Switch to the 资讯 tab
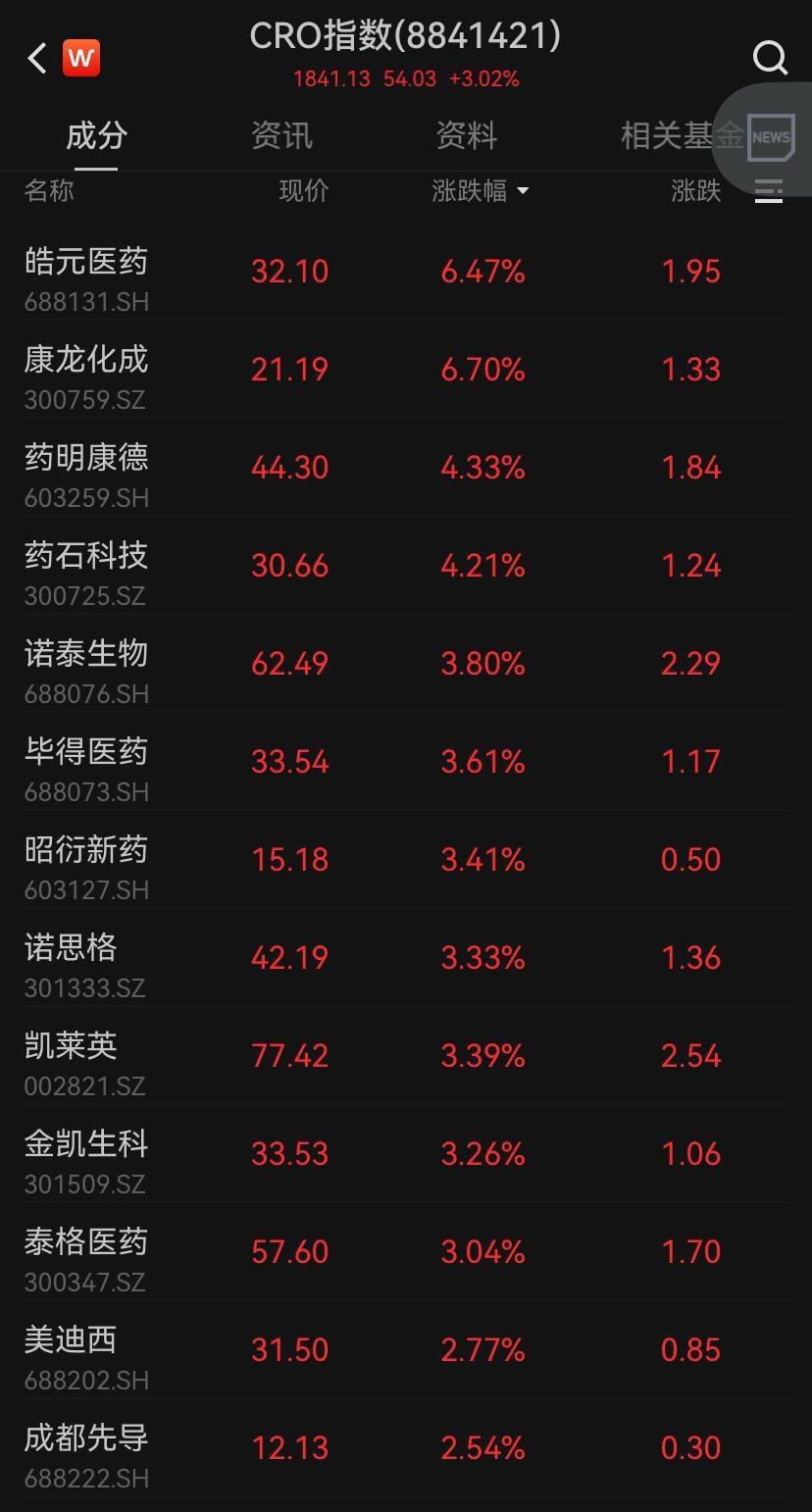Viewport: 812px width, 1512px height. tap(281, 135)
